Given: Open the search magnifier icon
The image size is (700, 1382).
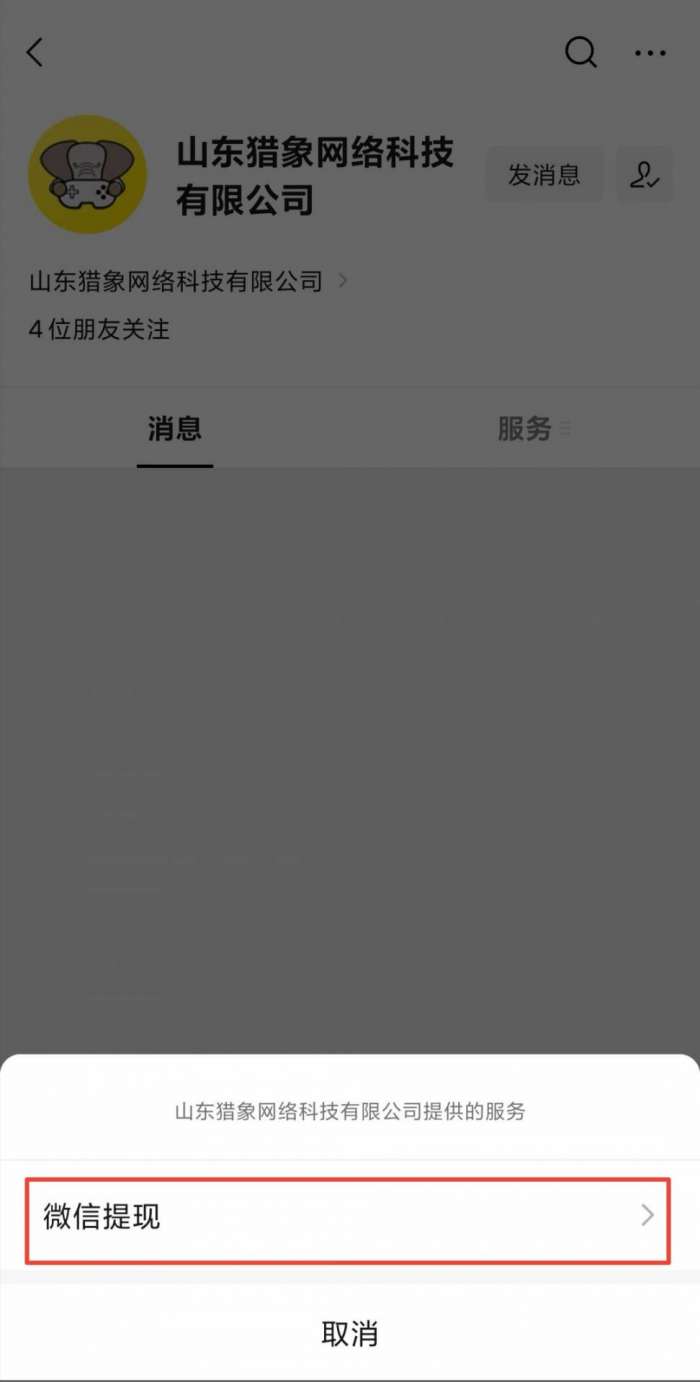Looking at the screenshot, I should (581, 52).
